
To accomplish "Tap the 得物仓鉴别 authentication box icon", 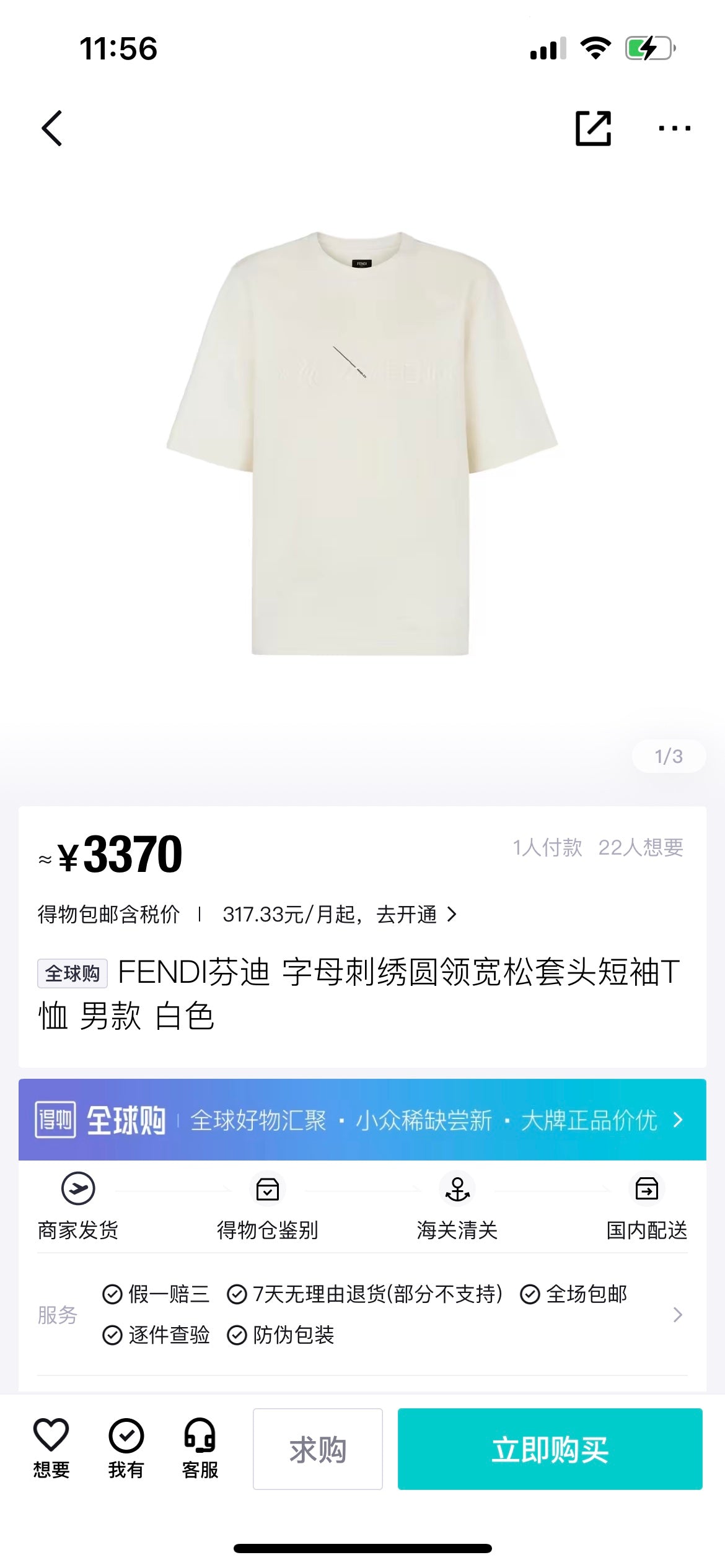I will pos(266,1190).
